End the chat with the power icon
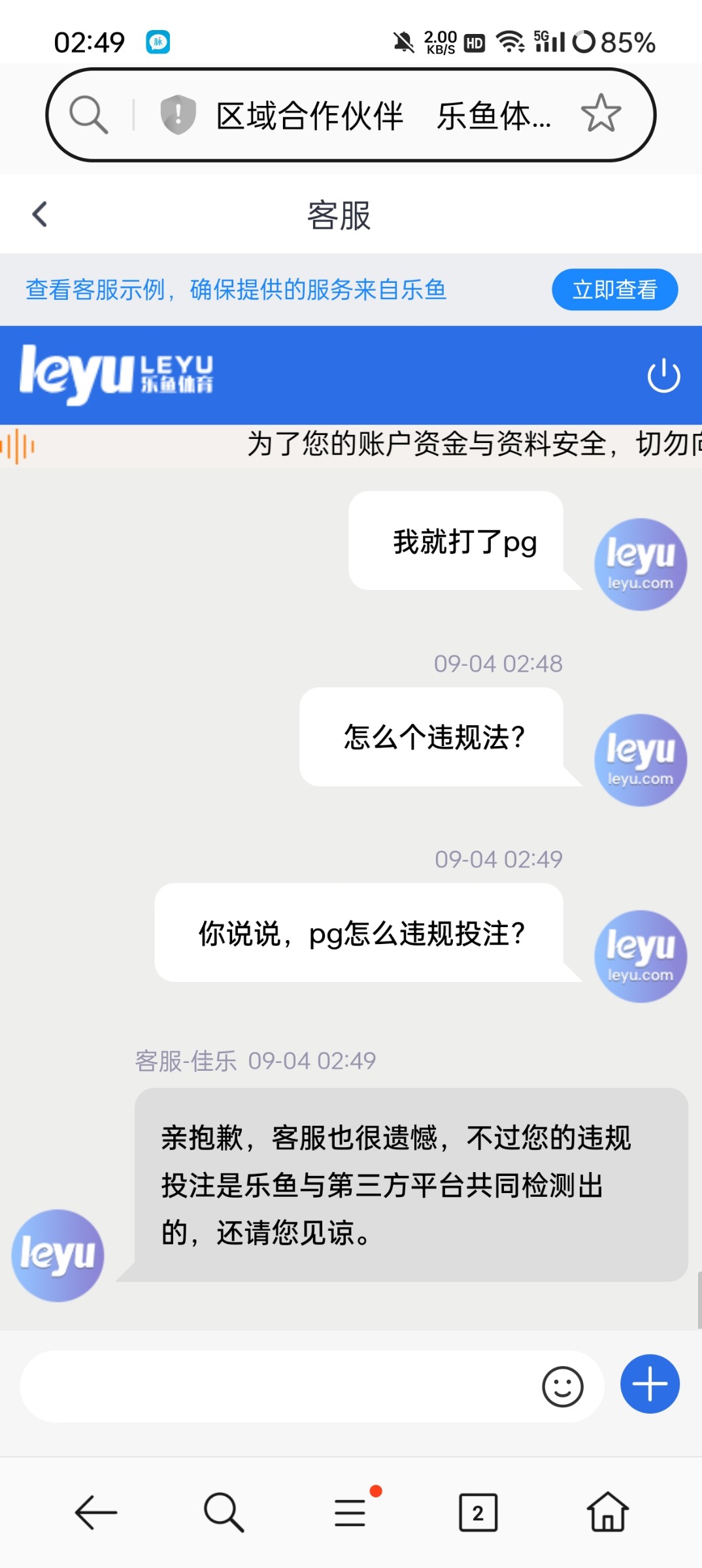Image resolution: width=702 pixels, height=1568 pixels. pos(663,376)
